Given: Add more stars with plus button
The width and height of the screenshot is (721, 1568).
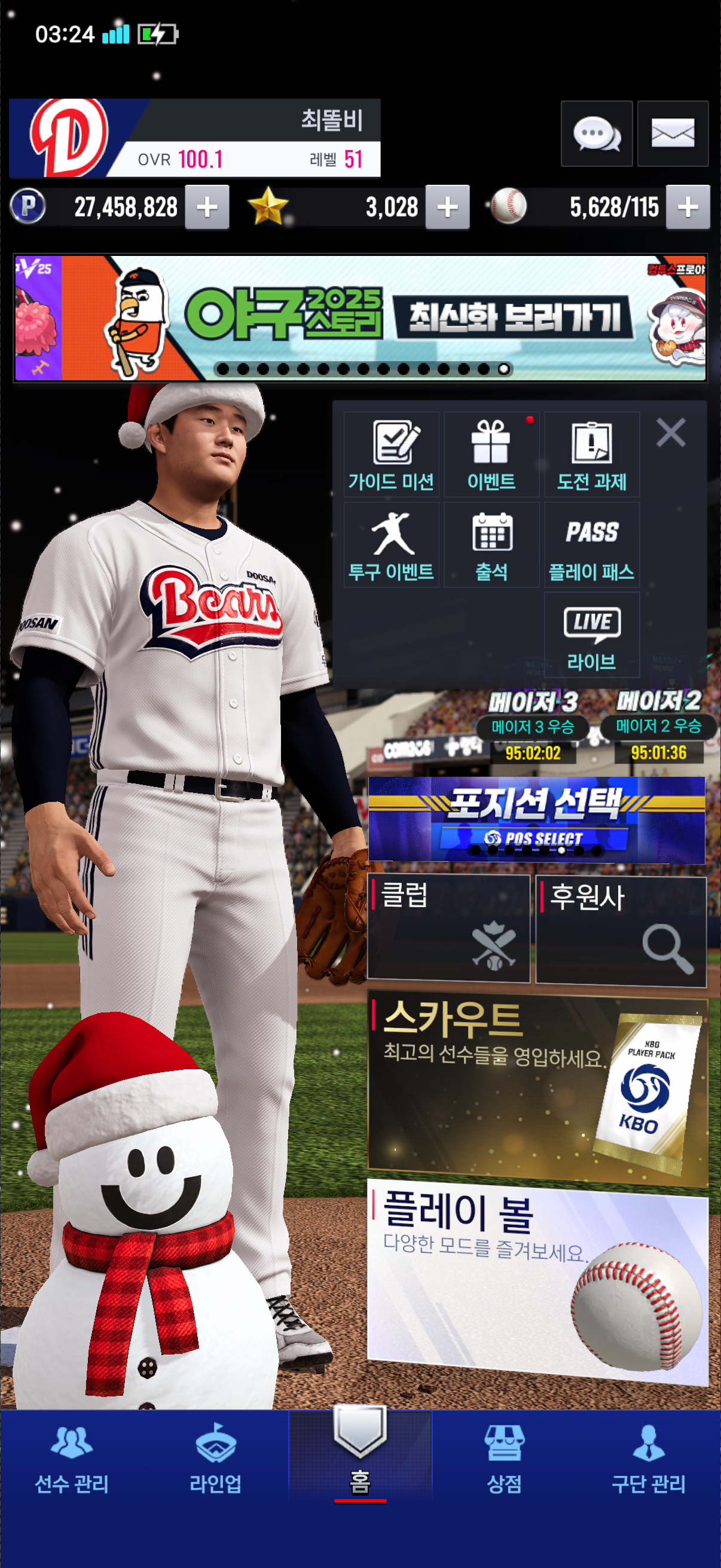Looking at the screenshot, I should pyautogui.click(x=447, y=208).
